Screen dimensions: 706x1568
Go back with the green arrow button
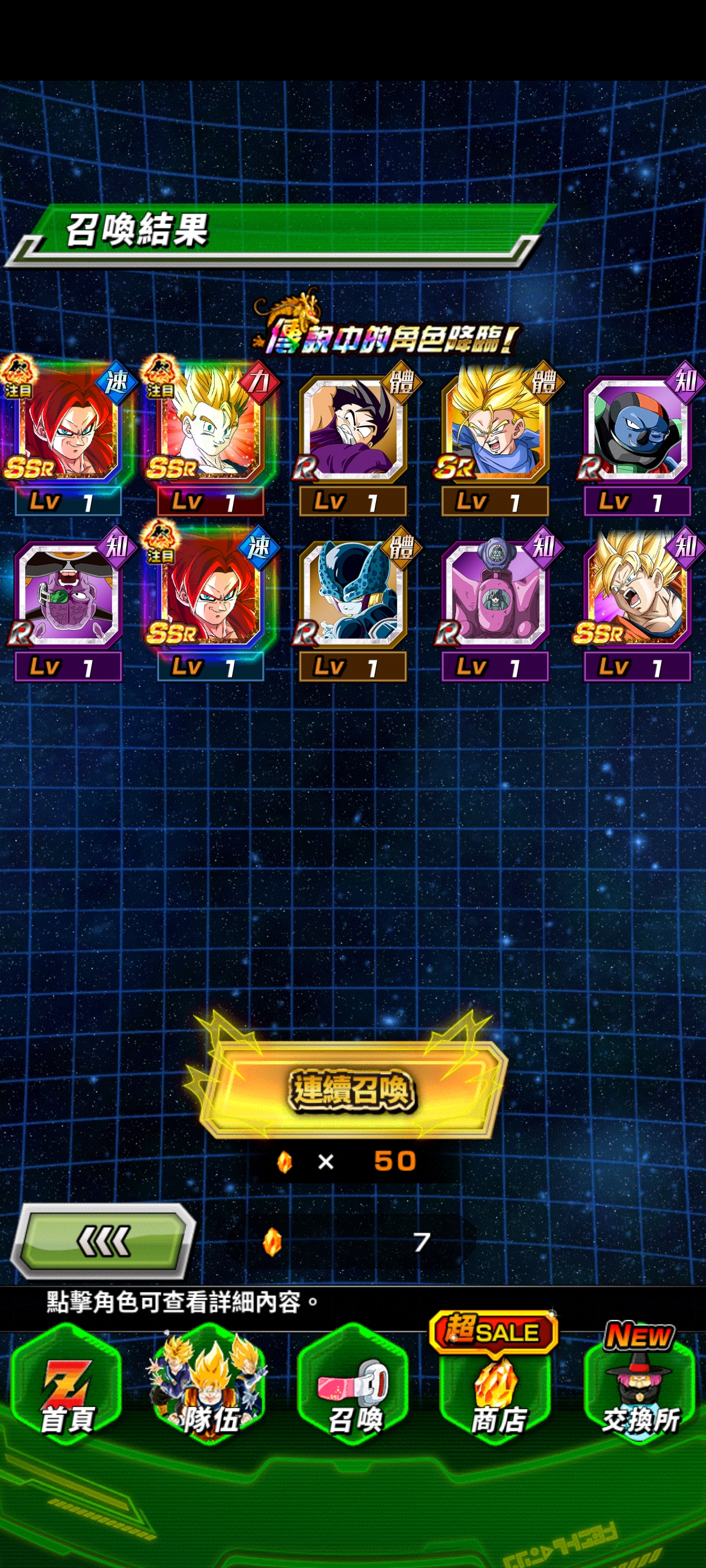pyautogui.click(x=104, y=1240)
